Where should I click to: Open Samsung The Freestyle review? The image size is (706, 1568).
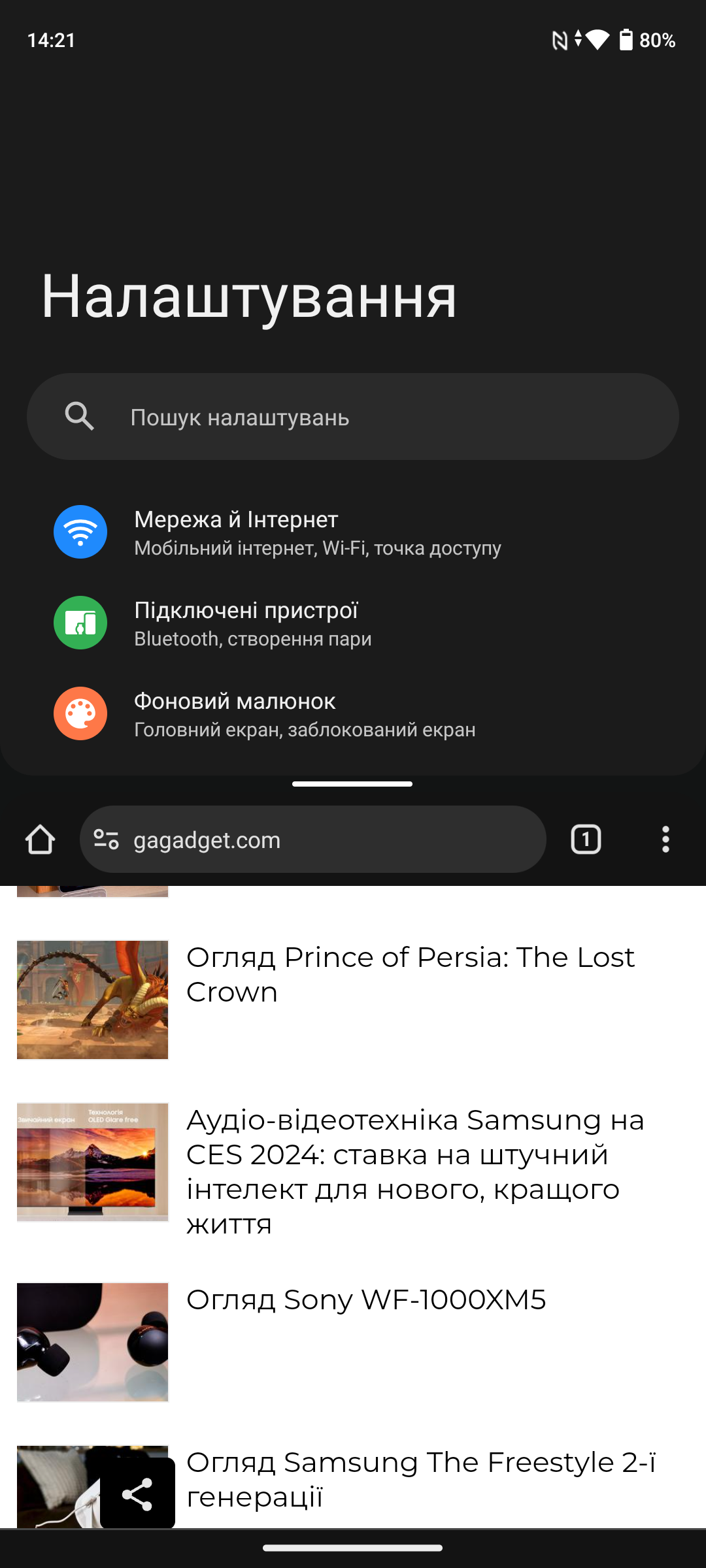pyautogui.click(x=420, y=1479)
